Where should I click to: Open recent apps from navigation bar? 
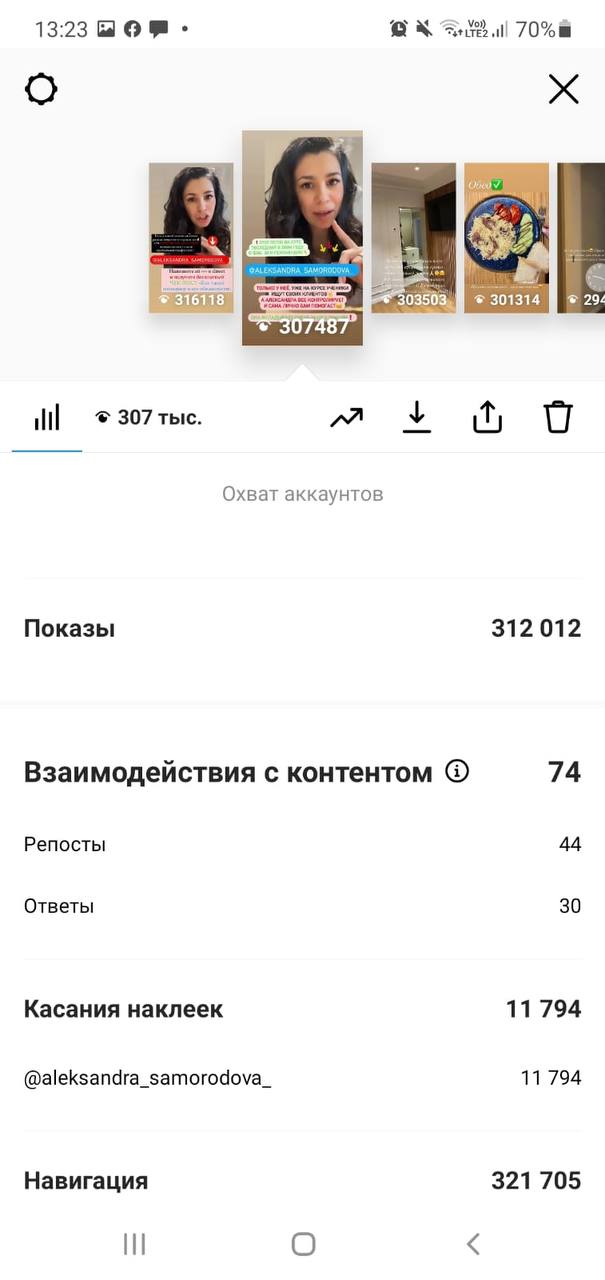134,1244
